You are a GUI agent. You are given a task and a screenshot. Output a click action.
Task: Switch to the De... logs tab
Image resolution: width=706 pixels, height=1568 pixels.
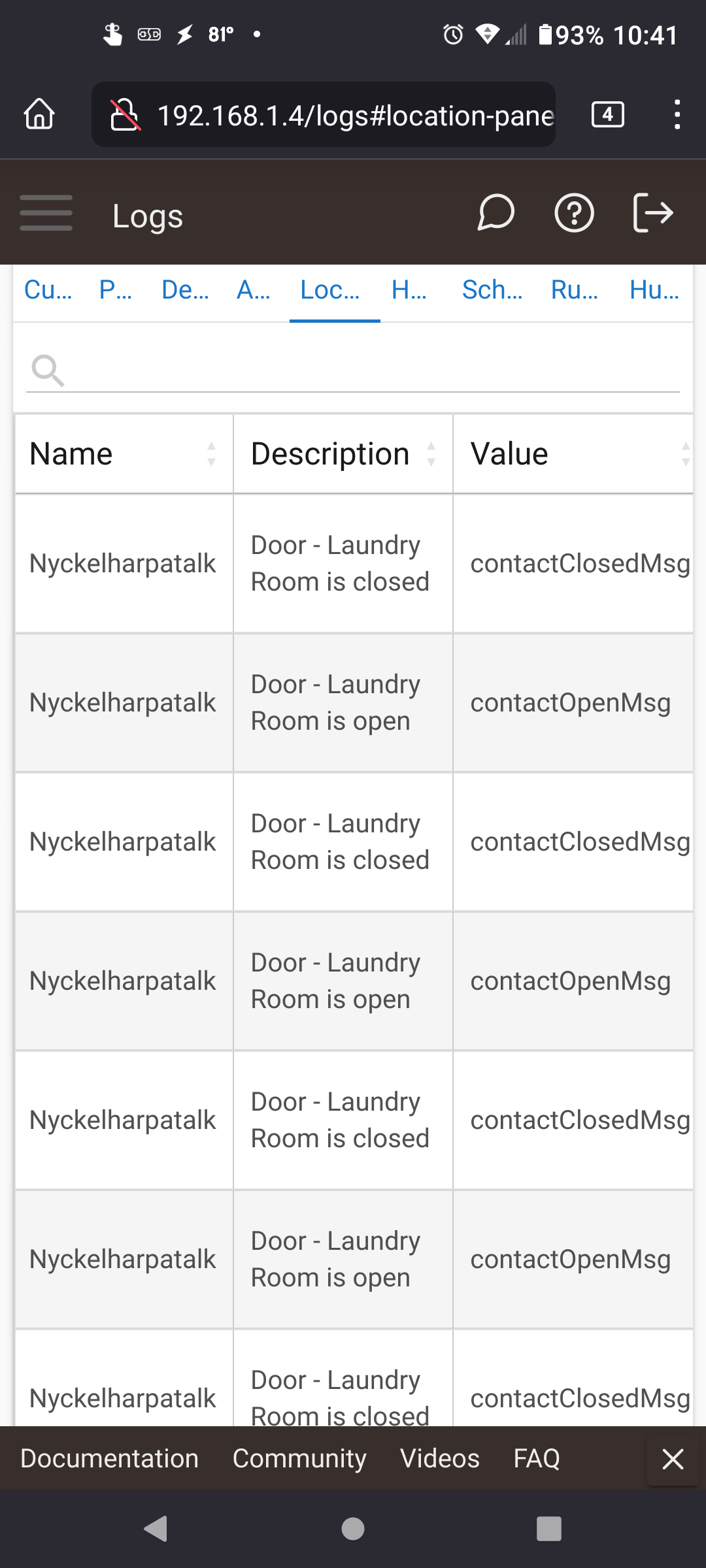185,289
